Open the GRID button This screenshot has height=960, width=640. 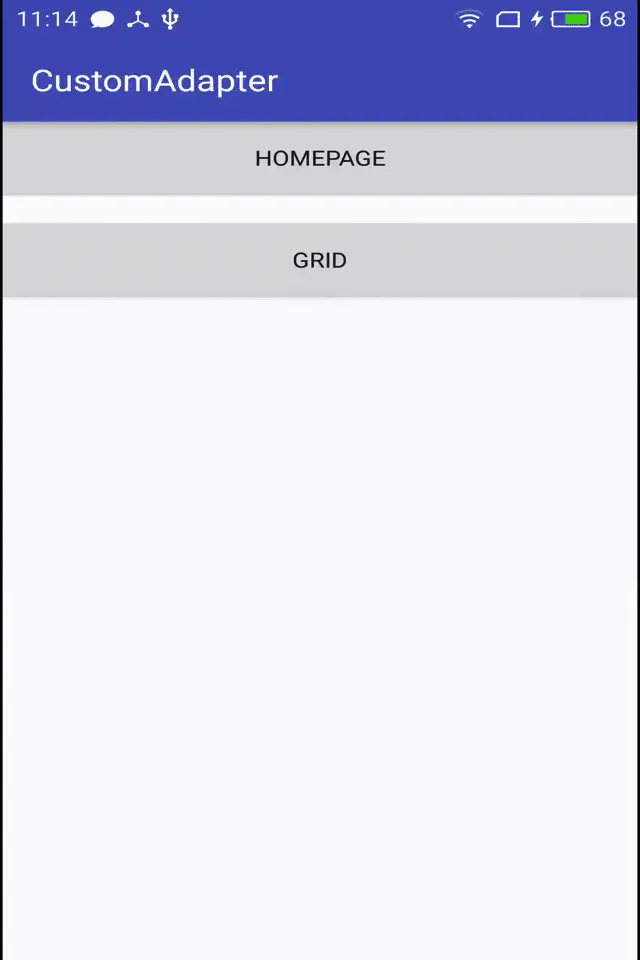pyautogui.click(x=320, y=260)
